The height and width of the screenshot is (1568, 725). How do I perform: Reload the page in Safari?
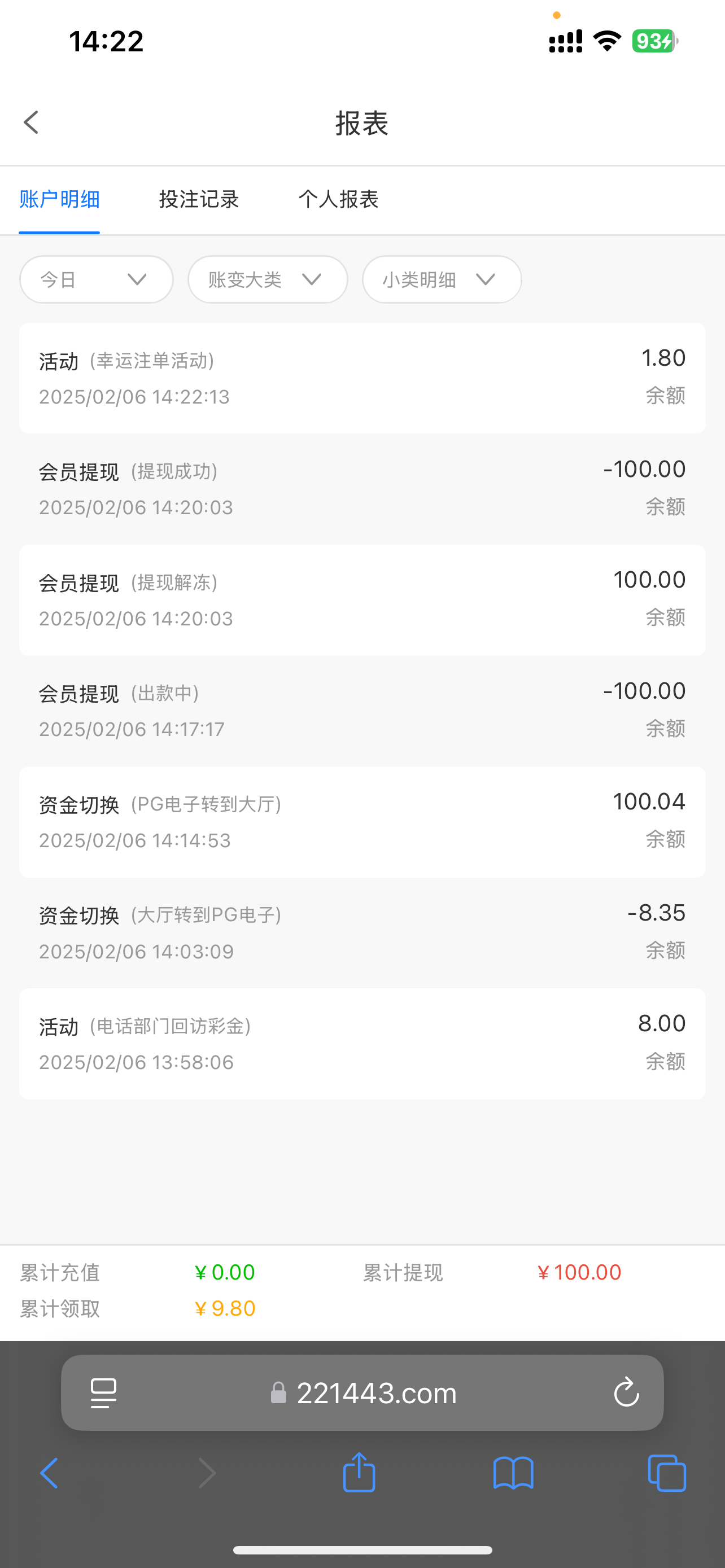pyautogui.click(x=626, y=1392)
